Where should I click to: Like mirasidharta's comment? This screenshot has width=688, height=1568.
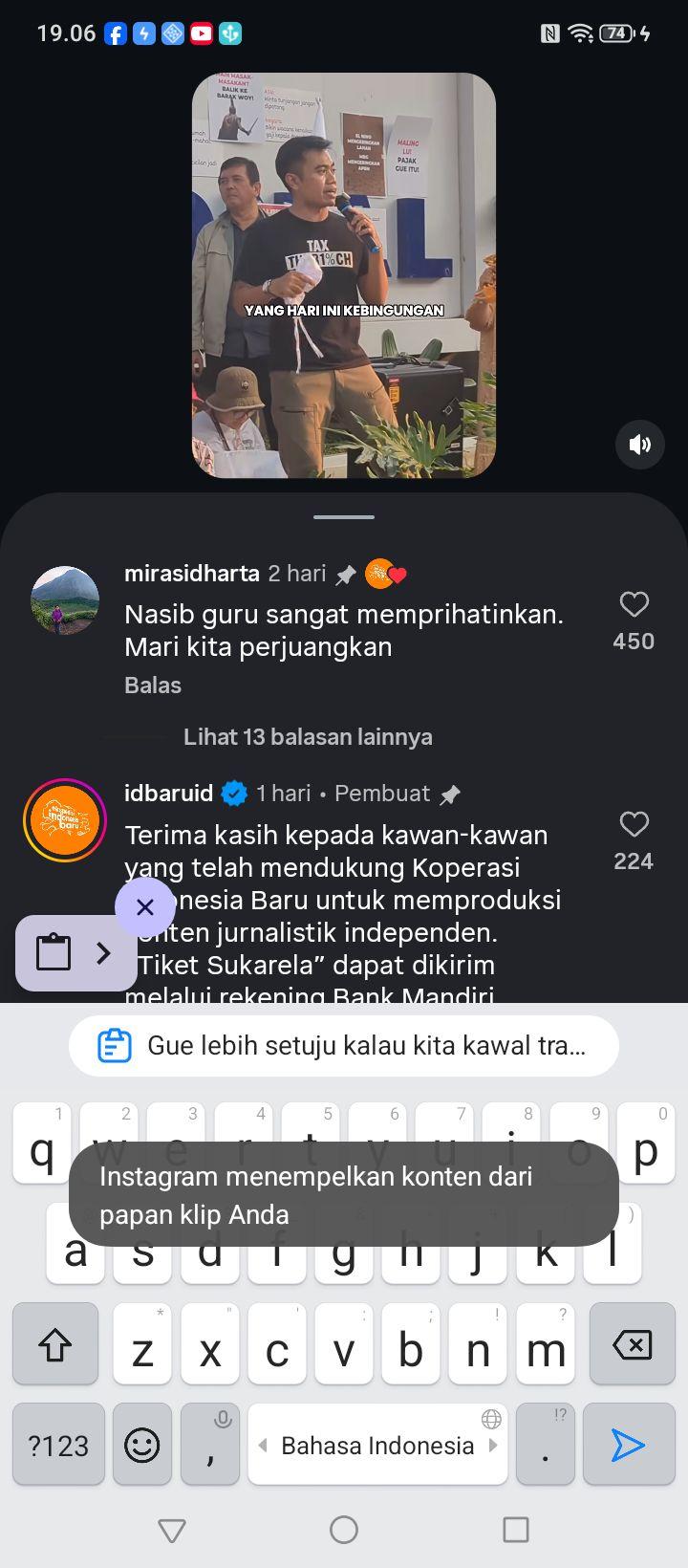coord(634,604)
